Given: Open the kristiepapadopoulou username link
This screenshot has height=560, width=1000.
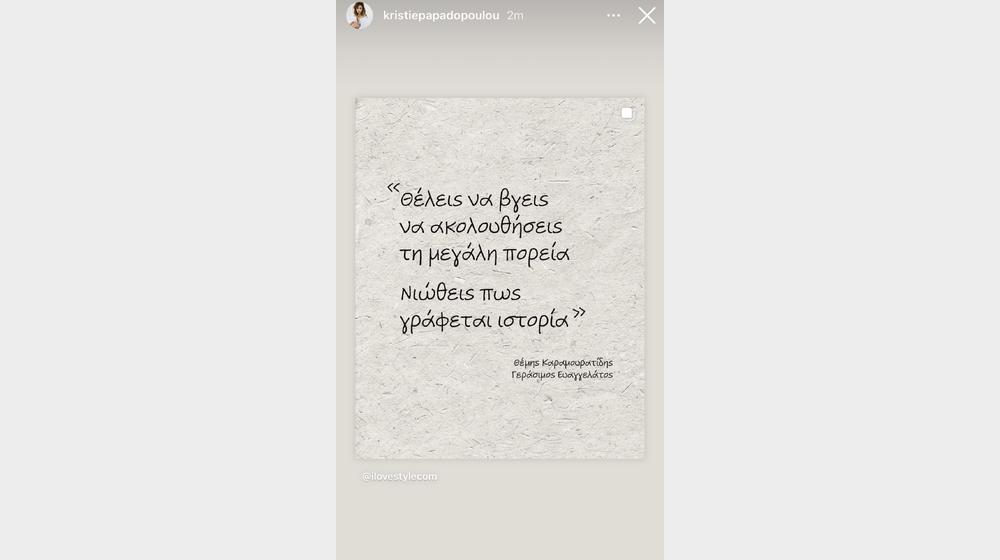Looking at the screenshot, I should (x=439, y=16).
